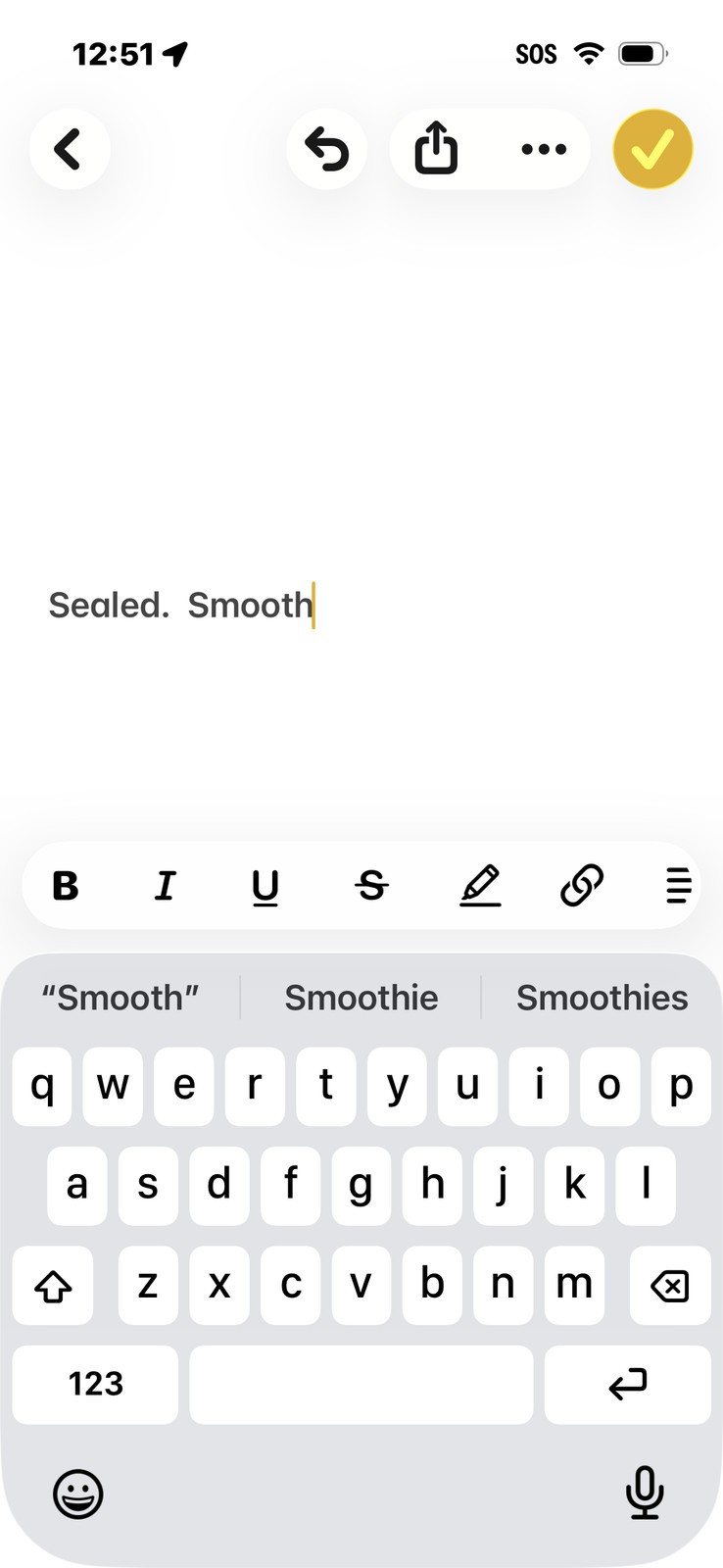Viewport: 723px width, 1568px height.
Task: Confirm with the yellow checkmark button
Action: click(x=652, y=149)
